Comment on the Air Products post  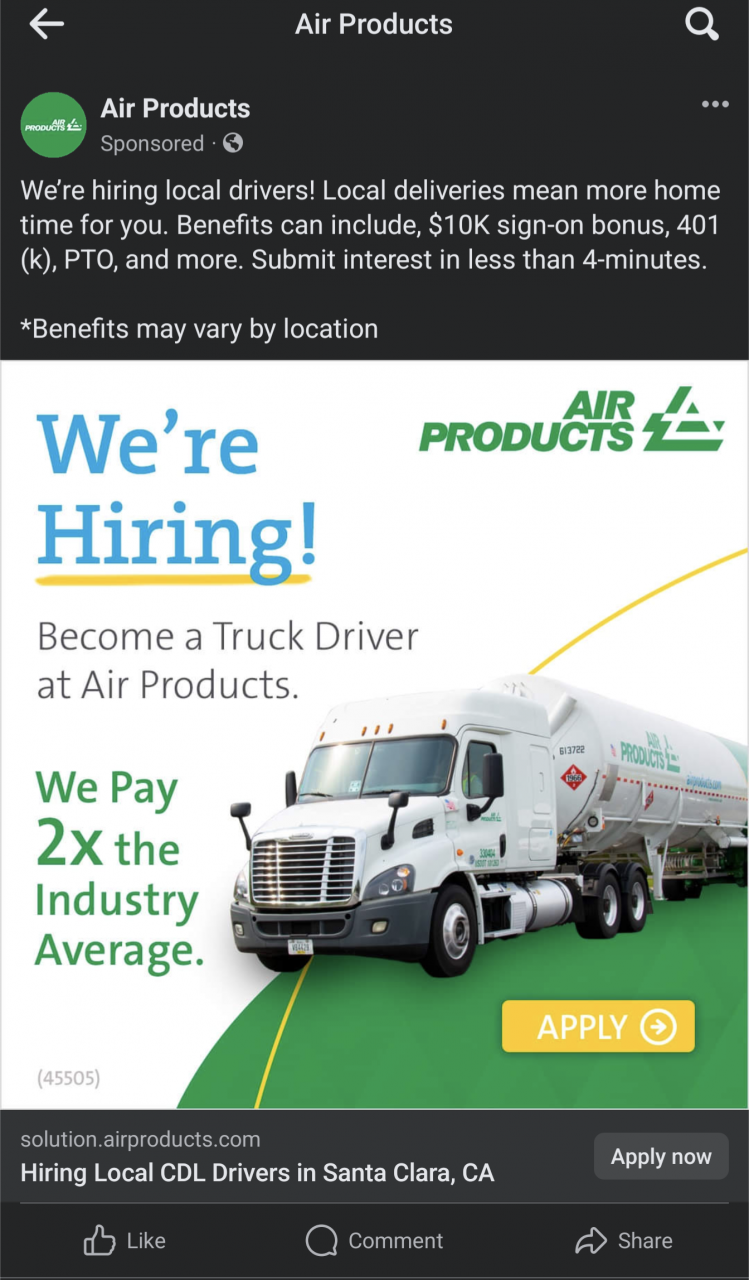(374, 1241)
